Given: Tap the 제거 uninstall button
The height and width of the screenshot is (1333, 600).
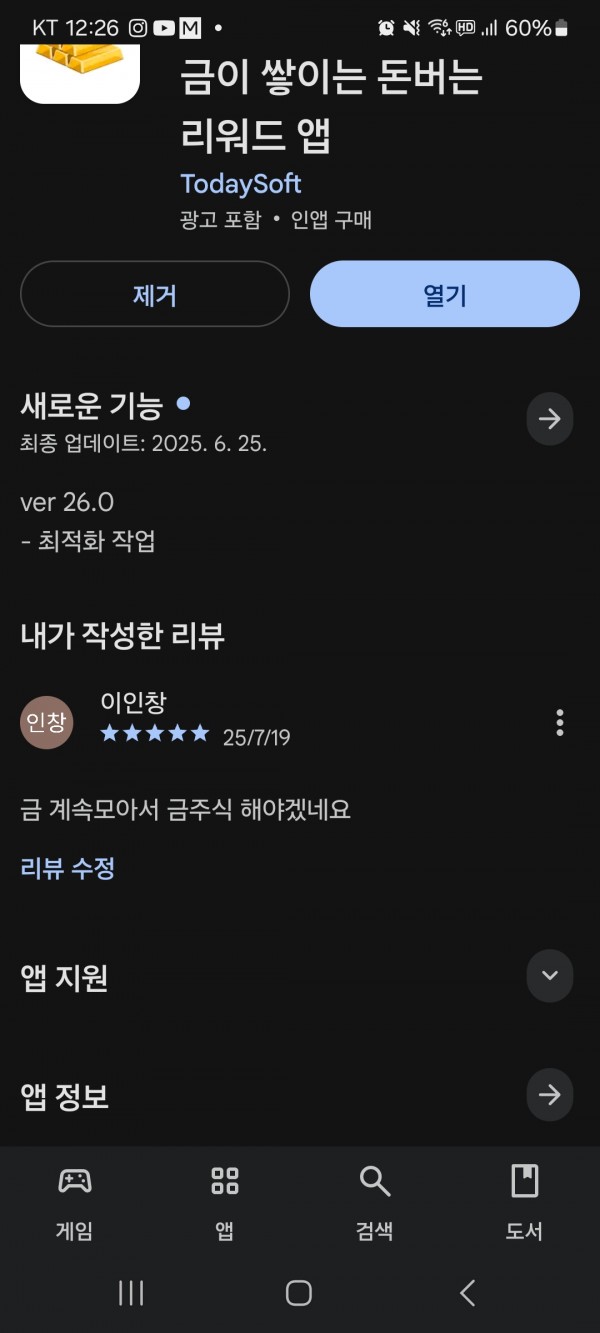Looking at the screenshot, I should (155, 294).
